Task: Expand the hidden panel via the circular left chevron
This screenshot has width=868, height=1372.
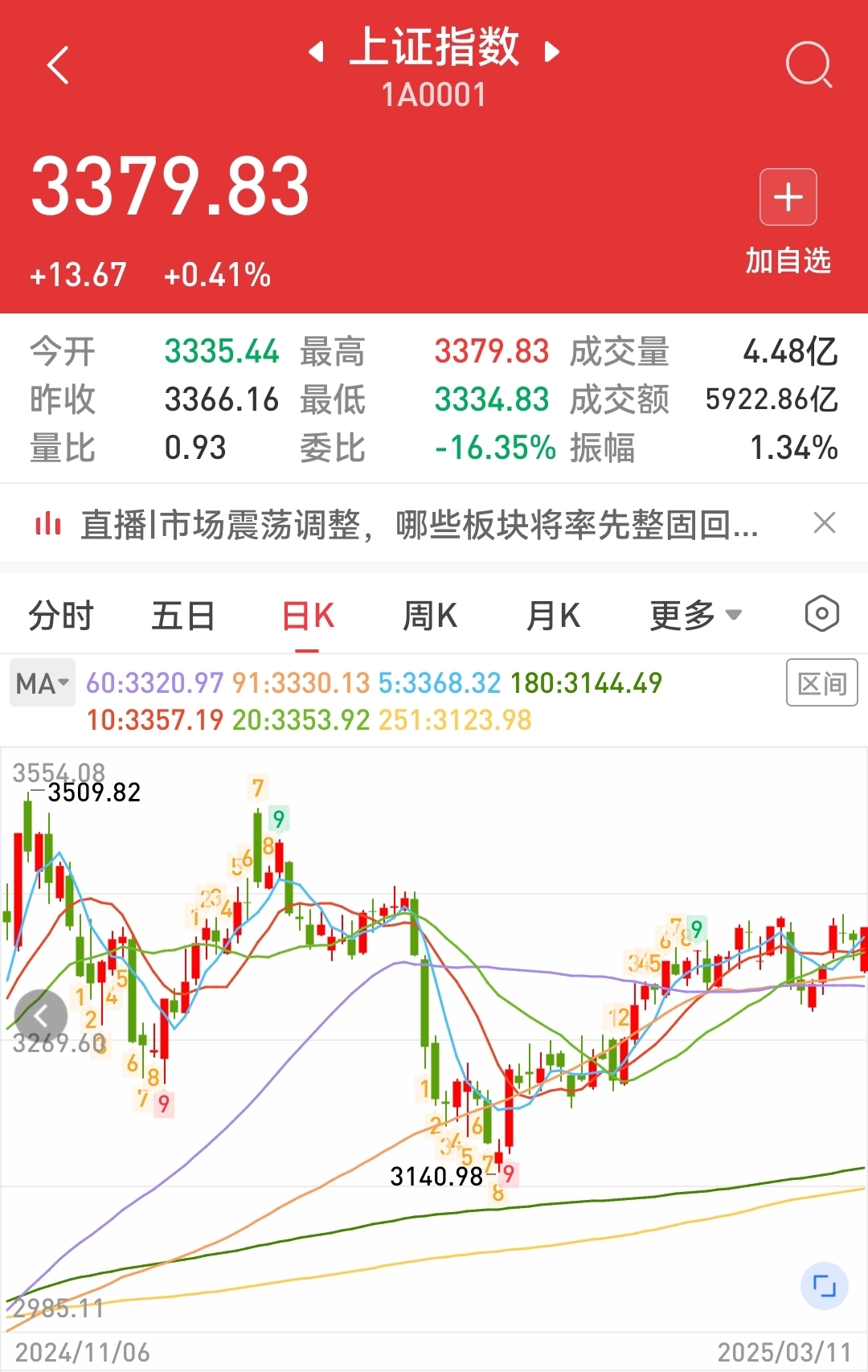Action: pos(42,1015)
